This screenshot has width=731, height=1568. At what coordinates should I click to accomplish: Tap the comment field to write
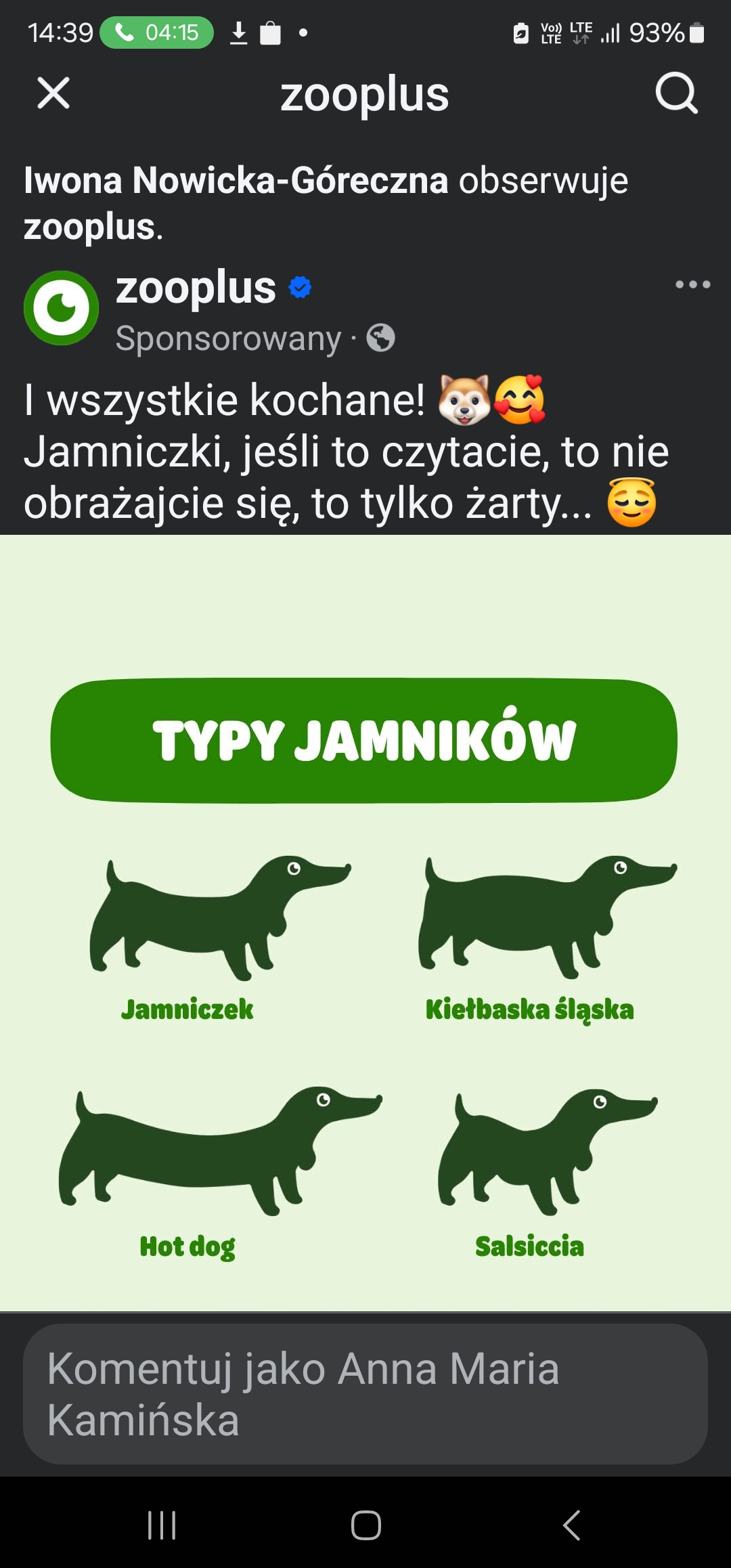pos(365,1393)
